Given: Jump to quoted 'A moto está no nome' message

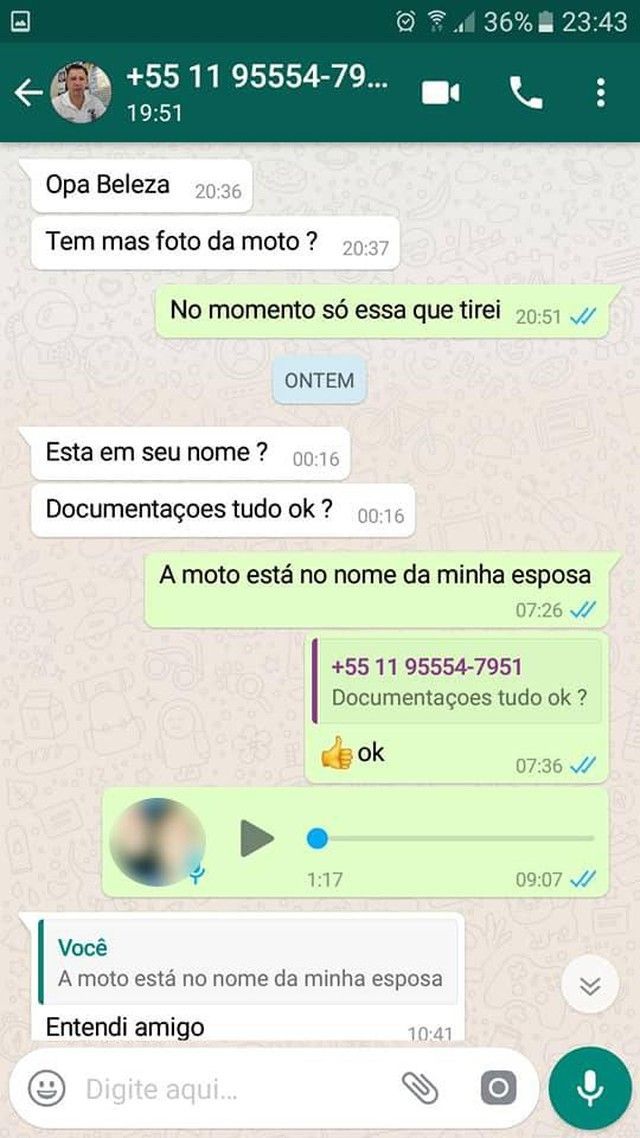Looking at the screenshot, I should click(x=249, y=962).
